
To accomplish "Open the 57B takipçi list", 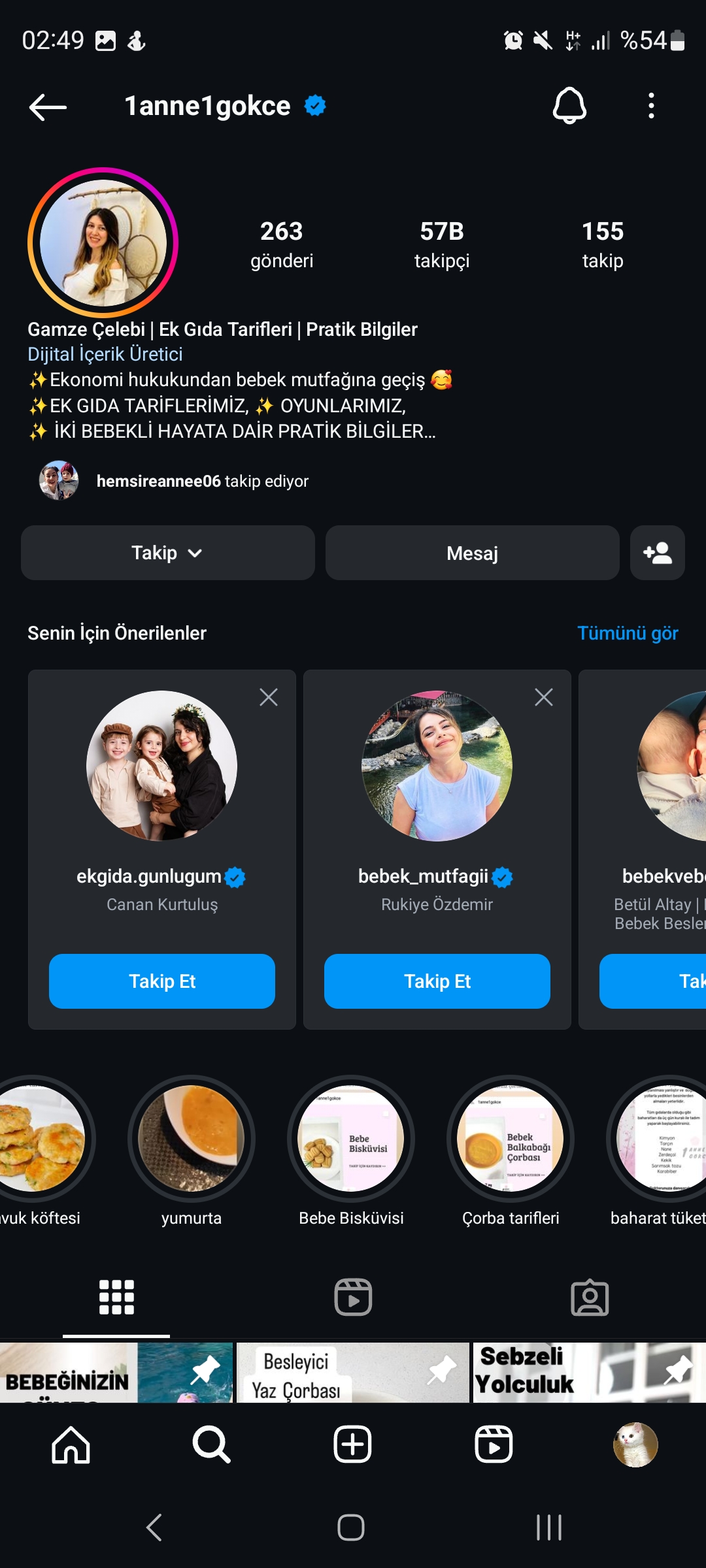I will [441, 244].
